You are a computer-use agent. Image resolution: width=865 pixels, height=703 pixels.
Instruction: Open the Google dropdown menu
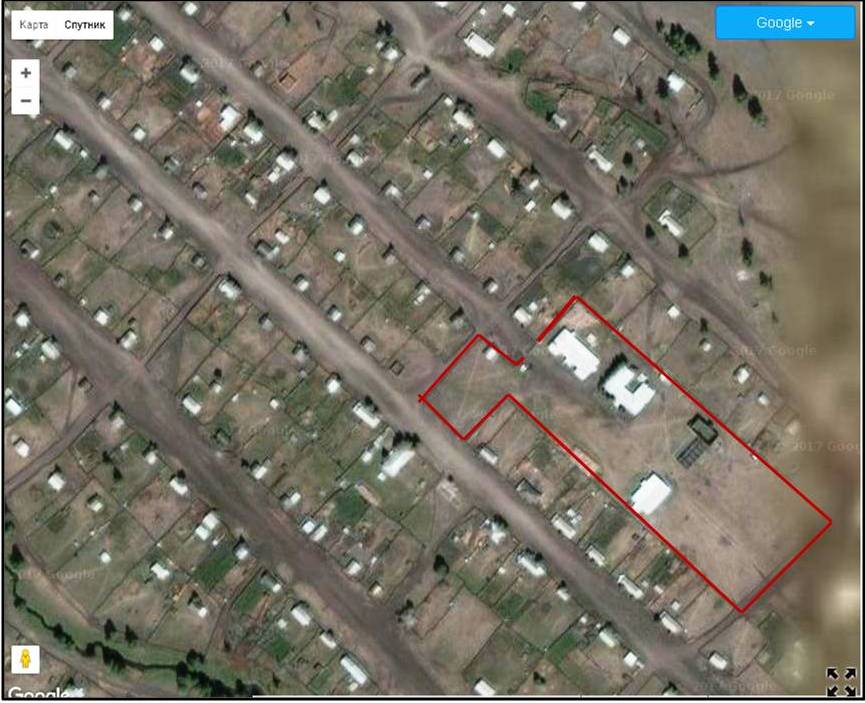[x=785, y=23]
